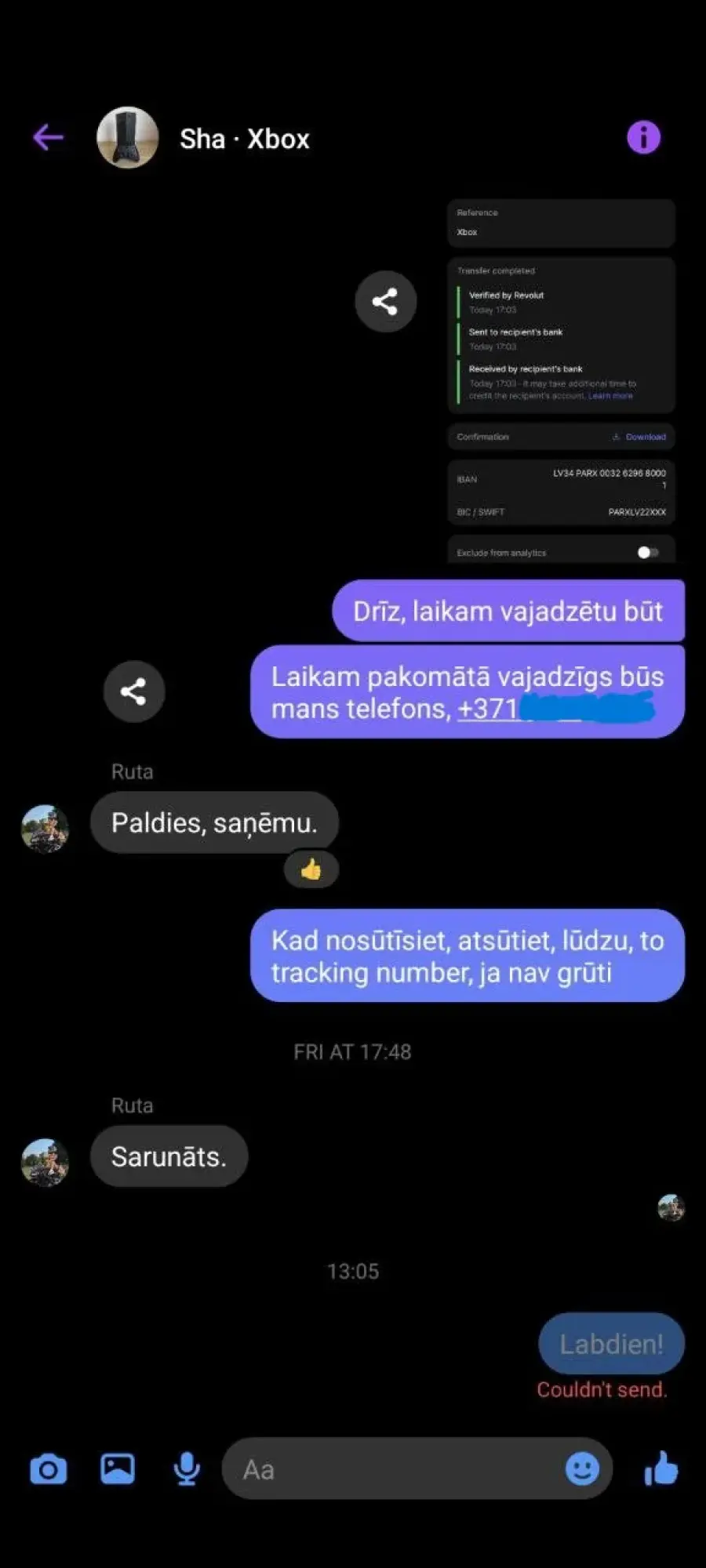
Task: Share the Revolut transfer screenshot
Action: (x=385, y=302)
